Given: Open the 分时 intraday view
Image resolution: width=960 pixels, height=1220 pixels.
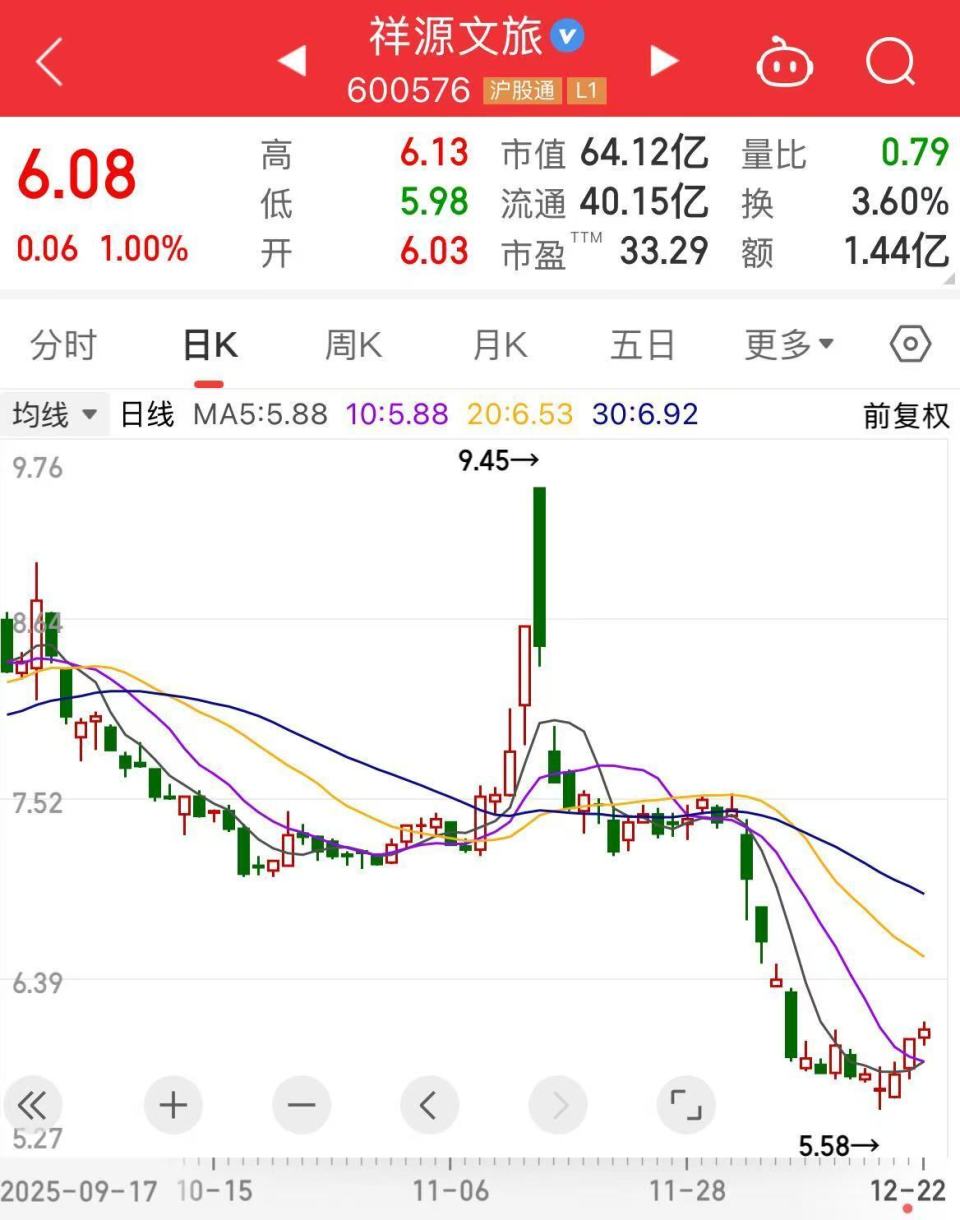Looking at the screenshot, I should click(63, 344).
